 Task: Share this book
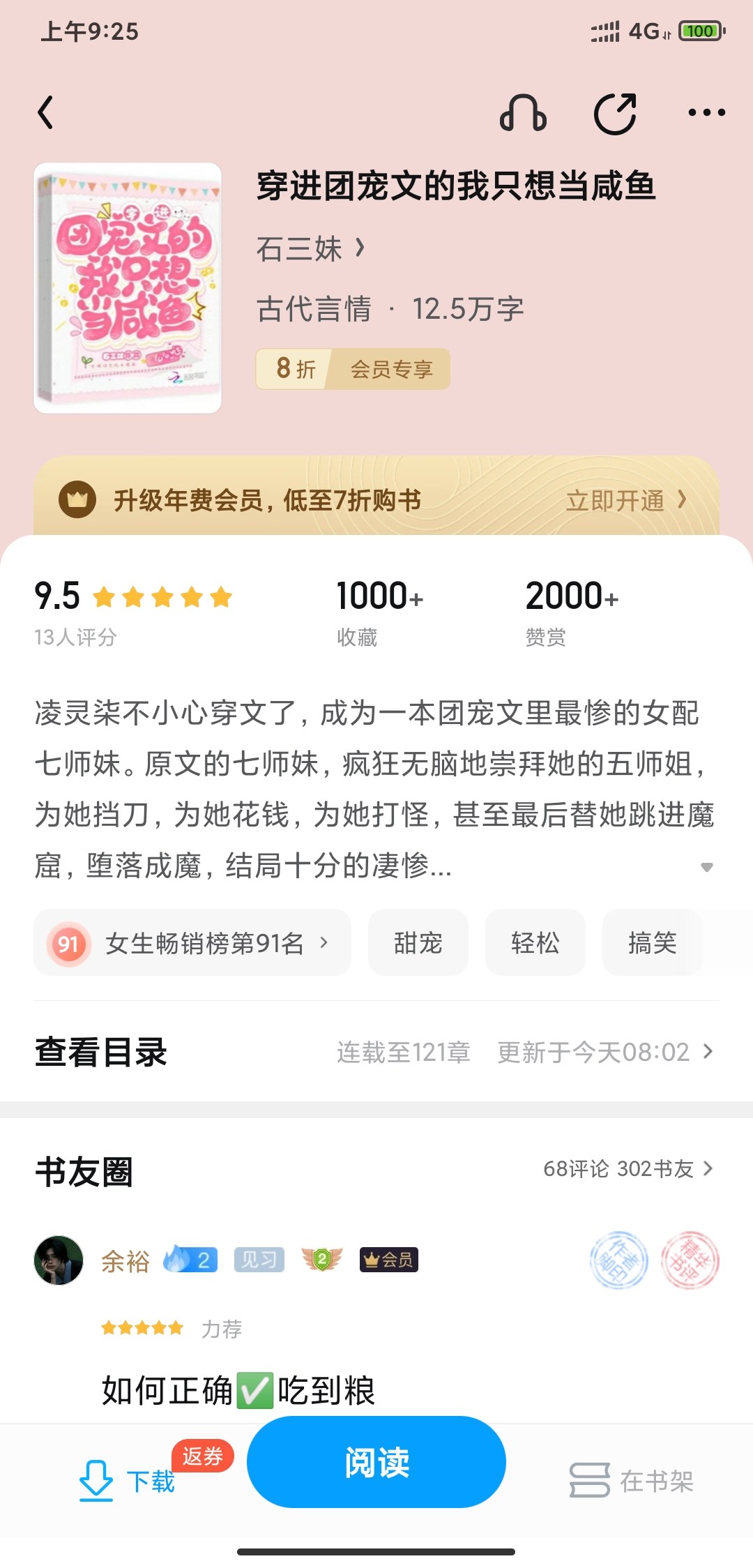tap(615, 113)
